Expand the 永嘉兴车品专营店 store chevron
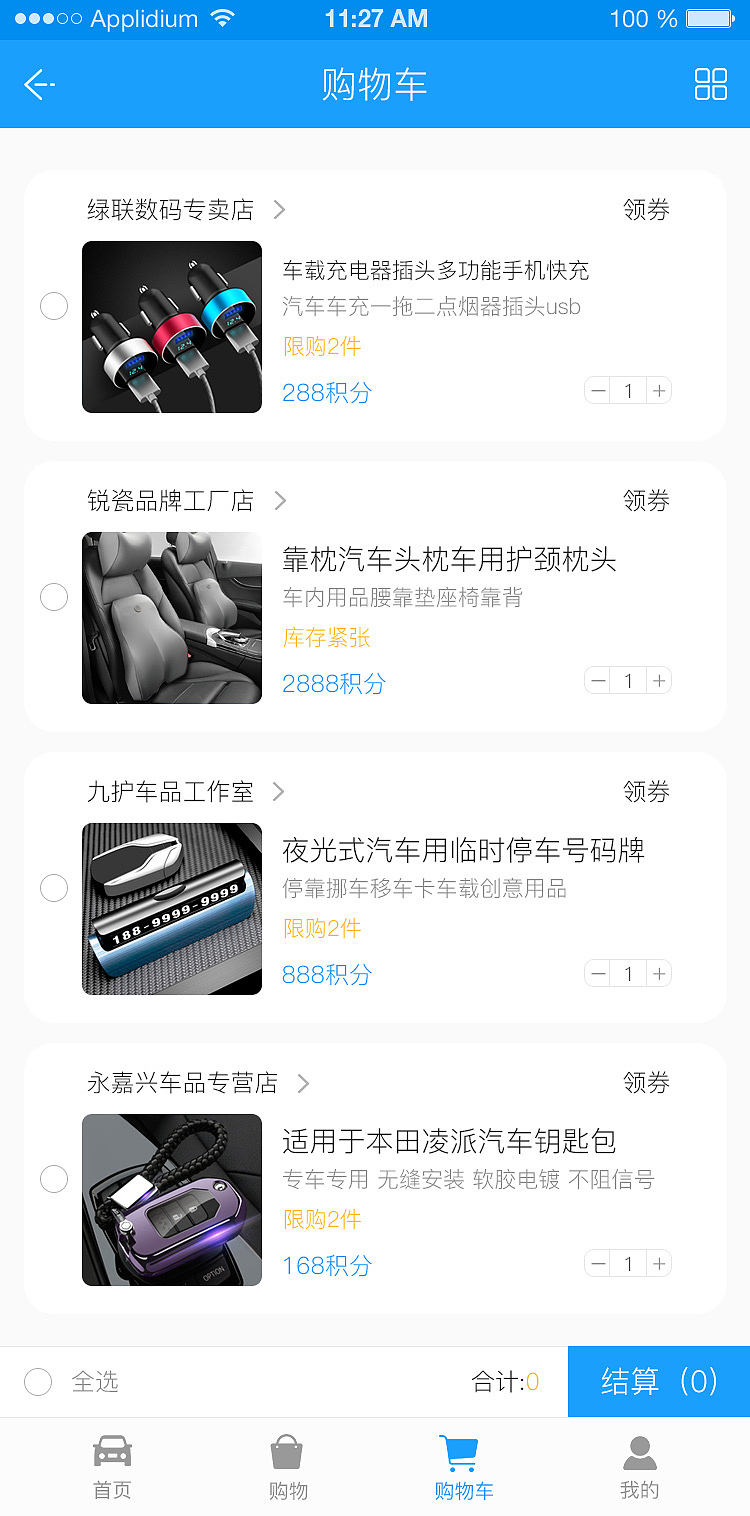The image size is (750, 1516). [303, 1083]
